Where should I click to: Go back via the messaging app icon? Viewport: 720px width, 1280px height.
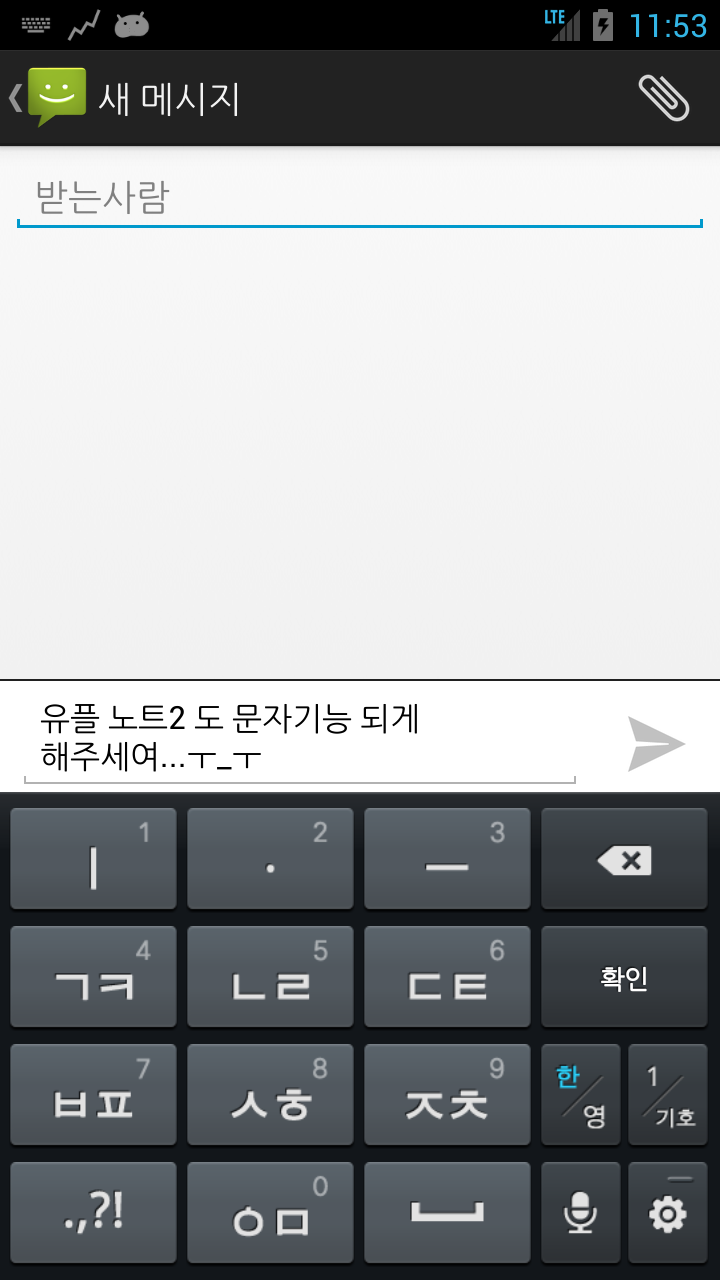coord(50,98)
